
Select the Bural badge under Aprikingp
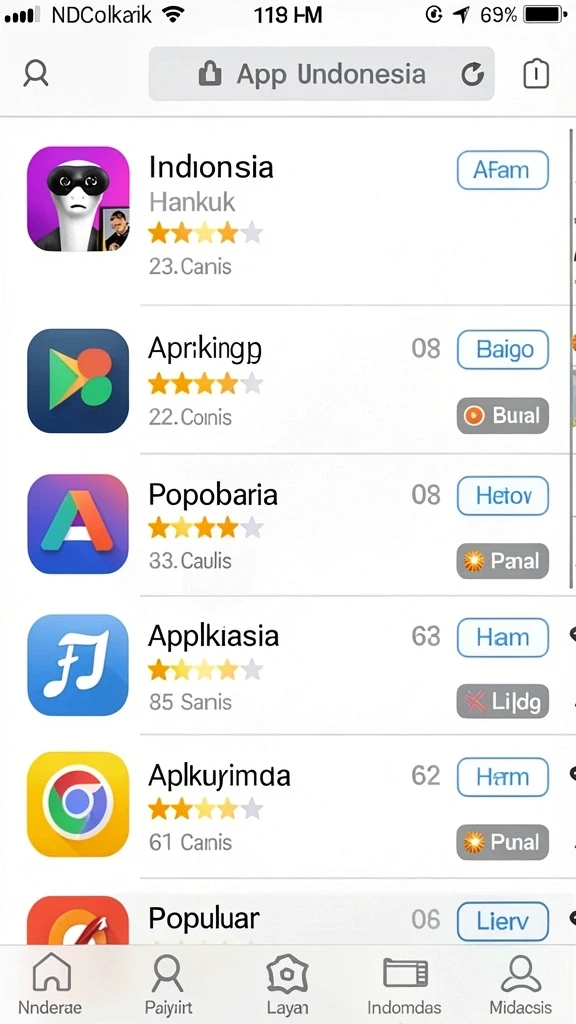pyautogui.click(x=502, y=415)
